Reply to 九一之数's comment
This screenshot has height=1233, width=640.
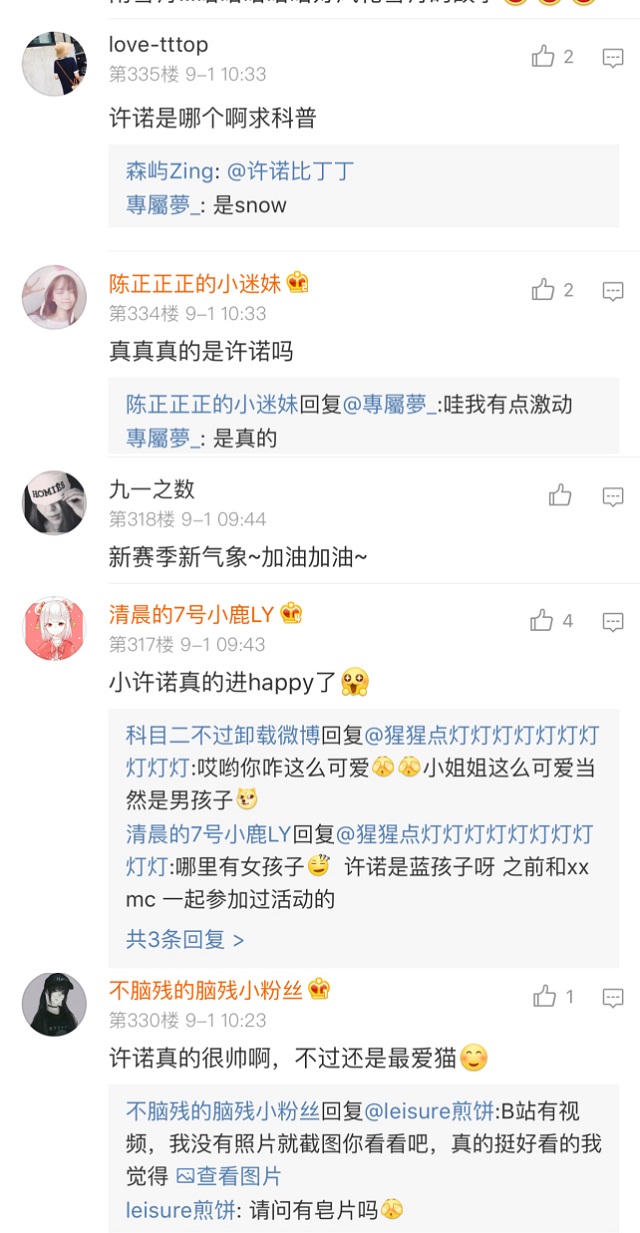613,496
